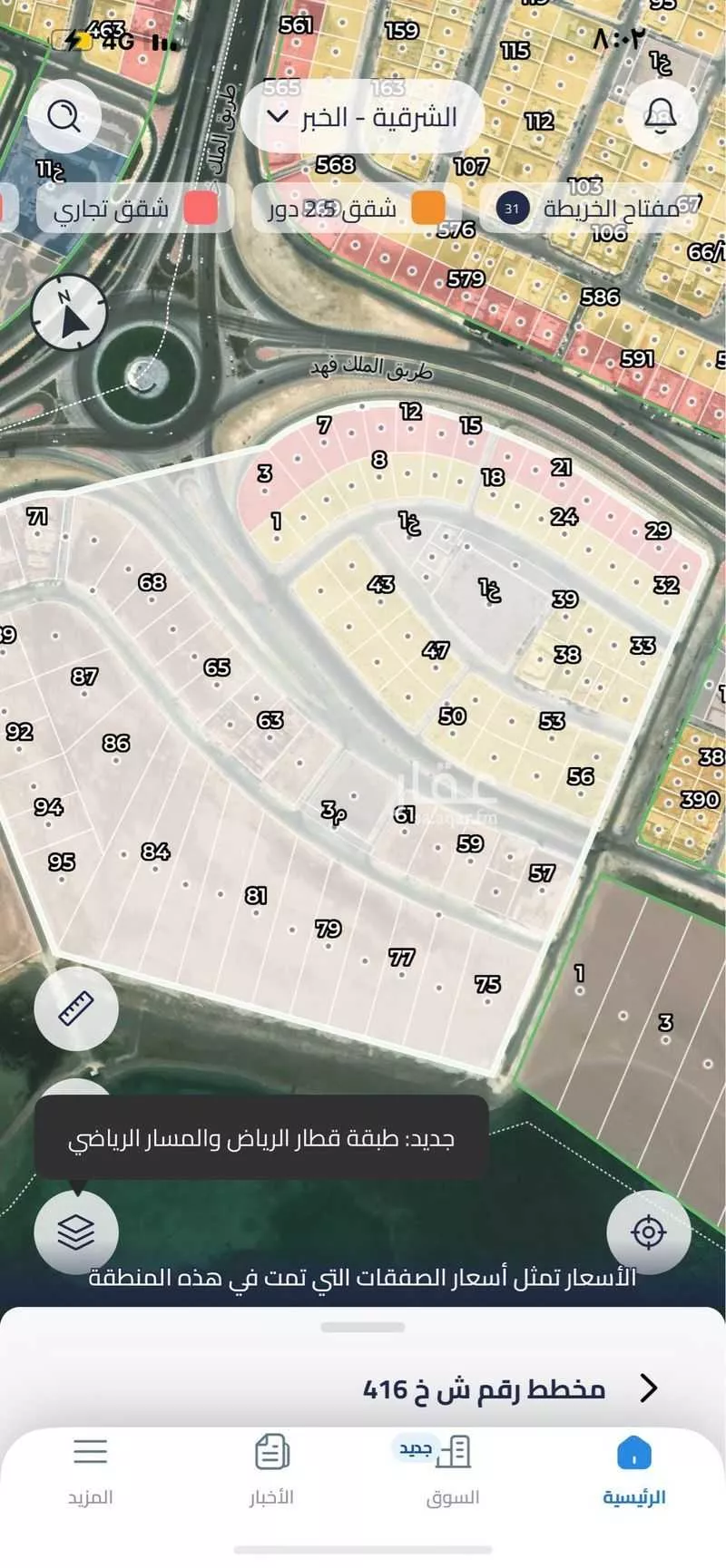Viewport: 726px width, 1568px height.
Task: Open the map search magnifier
Action: pyautogui.click(x=63, y=117)
